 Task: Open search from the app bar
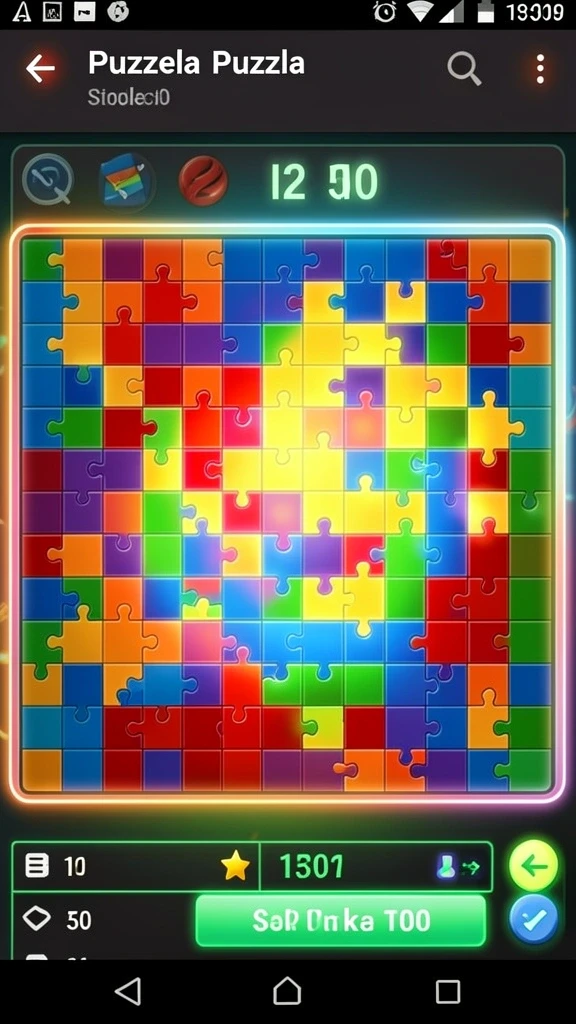(x=464, y=68)
